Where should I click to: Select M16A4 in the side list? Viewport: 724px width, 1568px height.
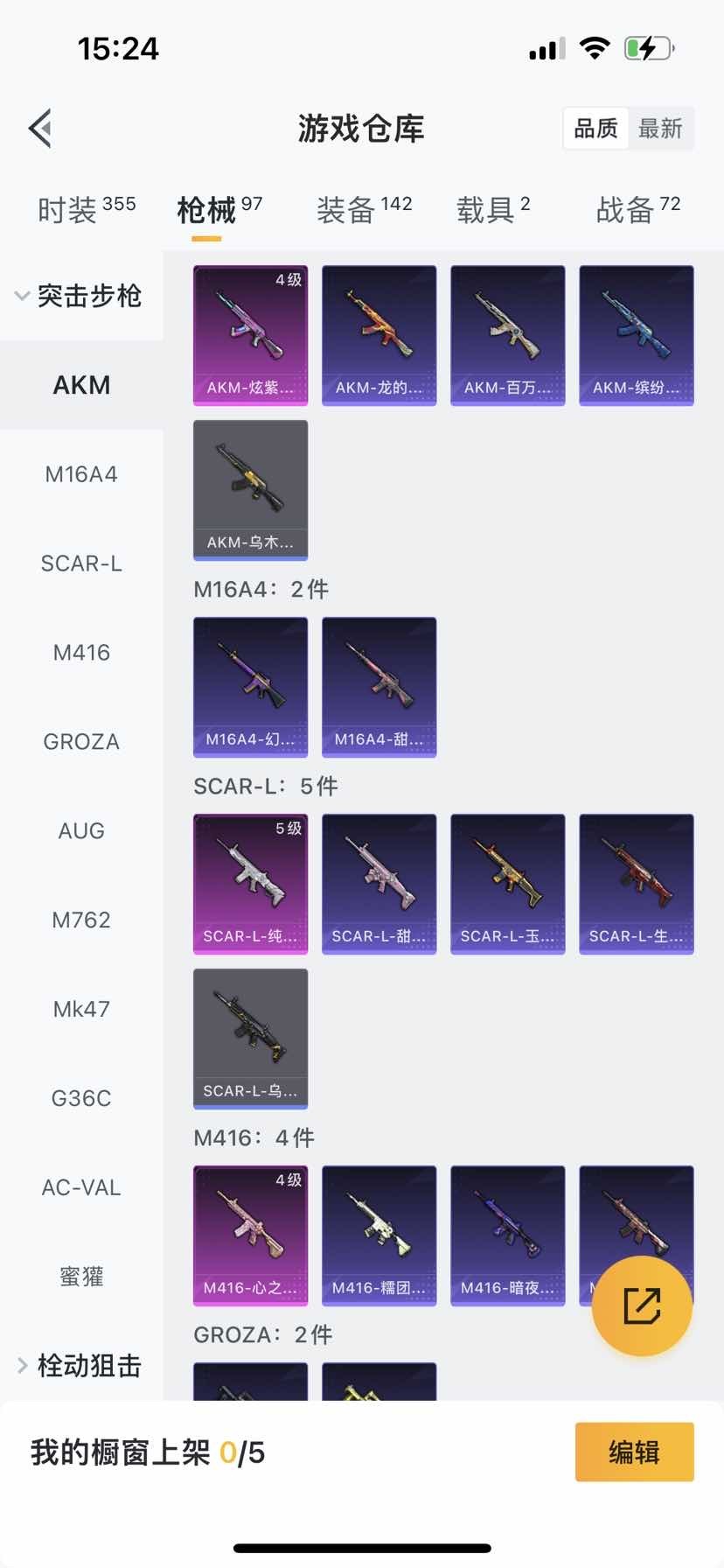(81, 474)
